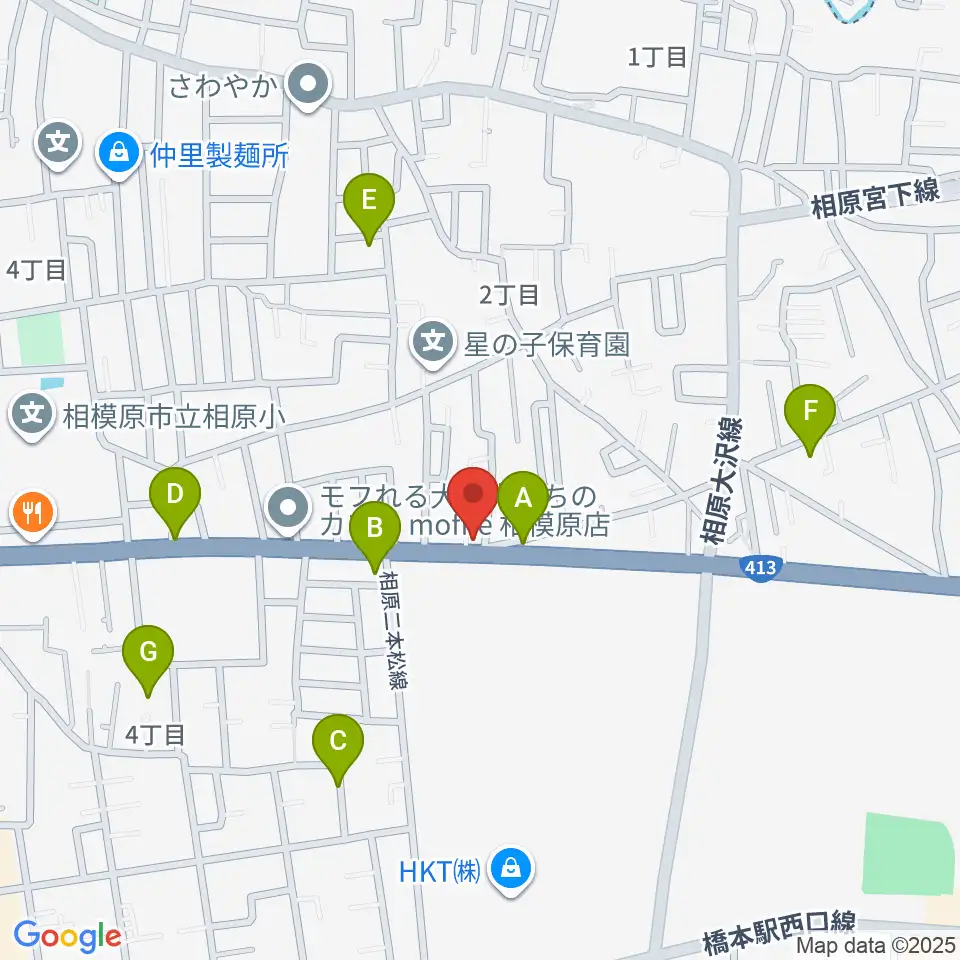Open the モフれる犬カフェ place marker
The width and height of the screenshot is (960, 960).
291,508
